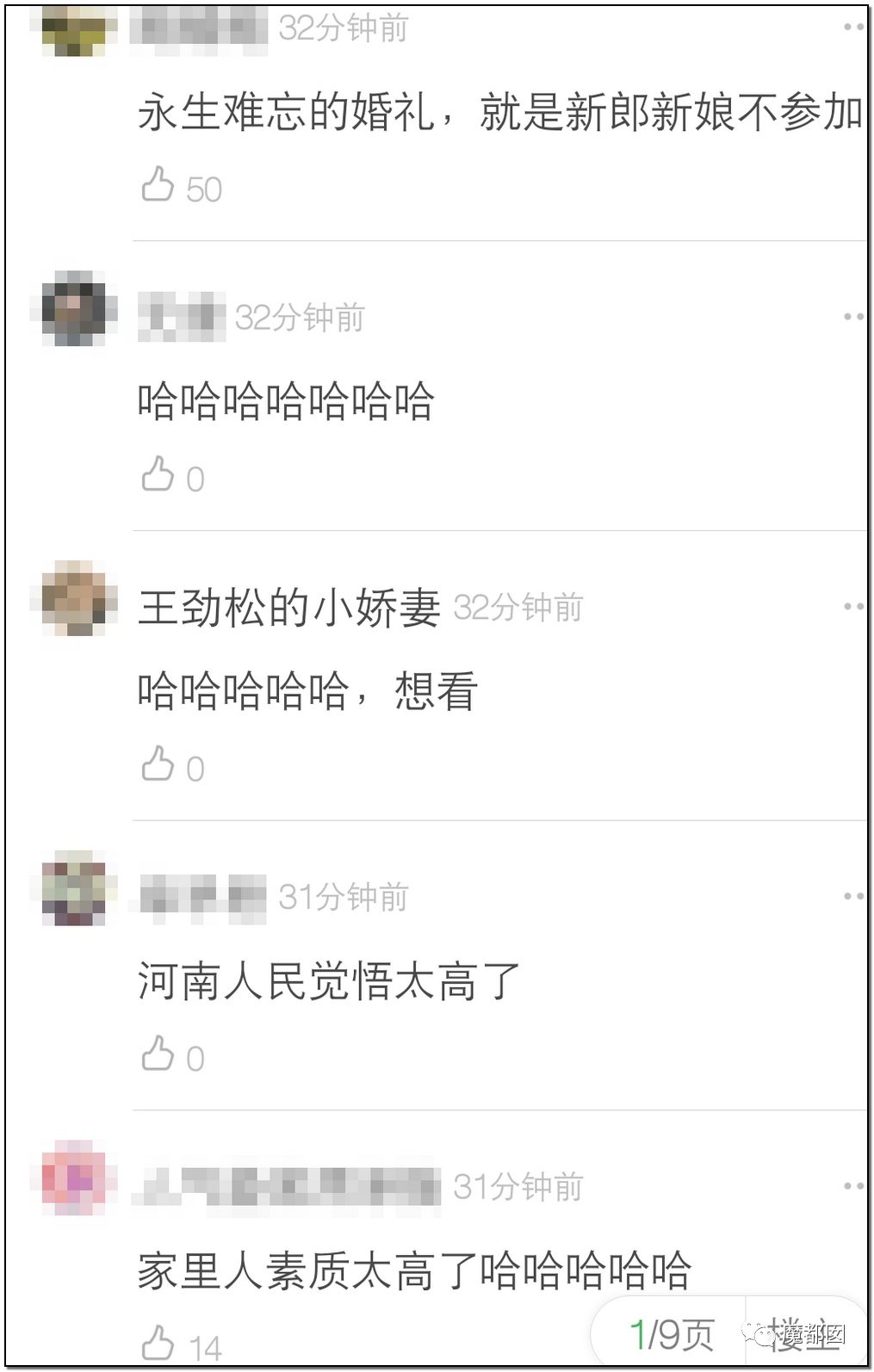Open the profile of 王劲松的小娇妻
The height and width of the screenshot is (1372, 874).
(x=289, y=608)
